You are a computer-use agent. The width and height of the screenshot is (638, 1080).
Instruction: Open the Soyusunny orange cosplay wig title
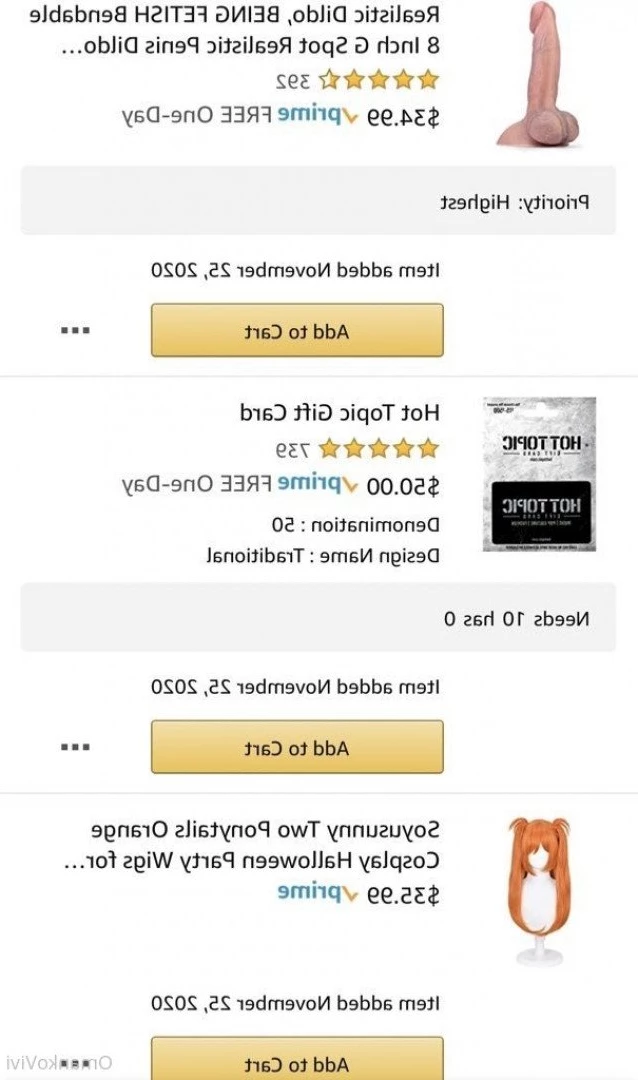[x=265, y=845]
